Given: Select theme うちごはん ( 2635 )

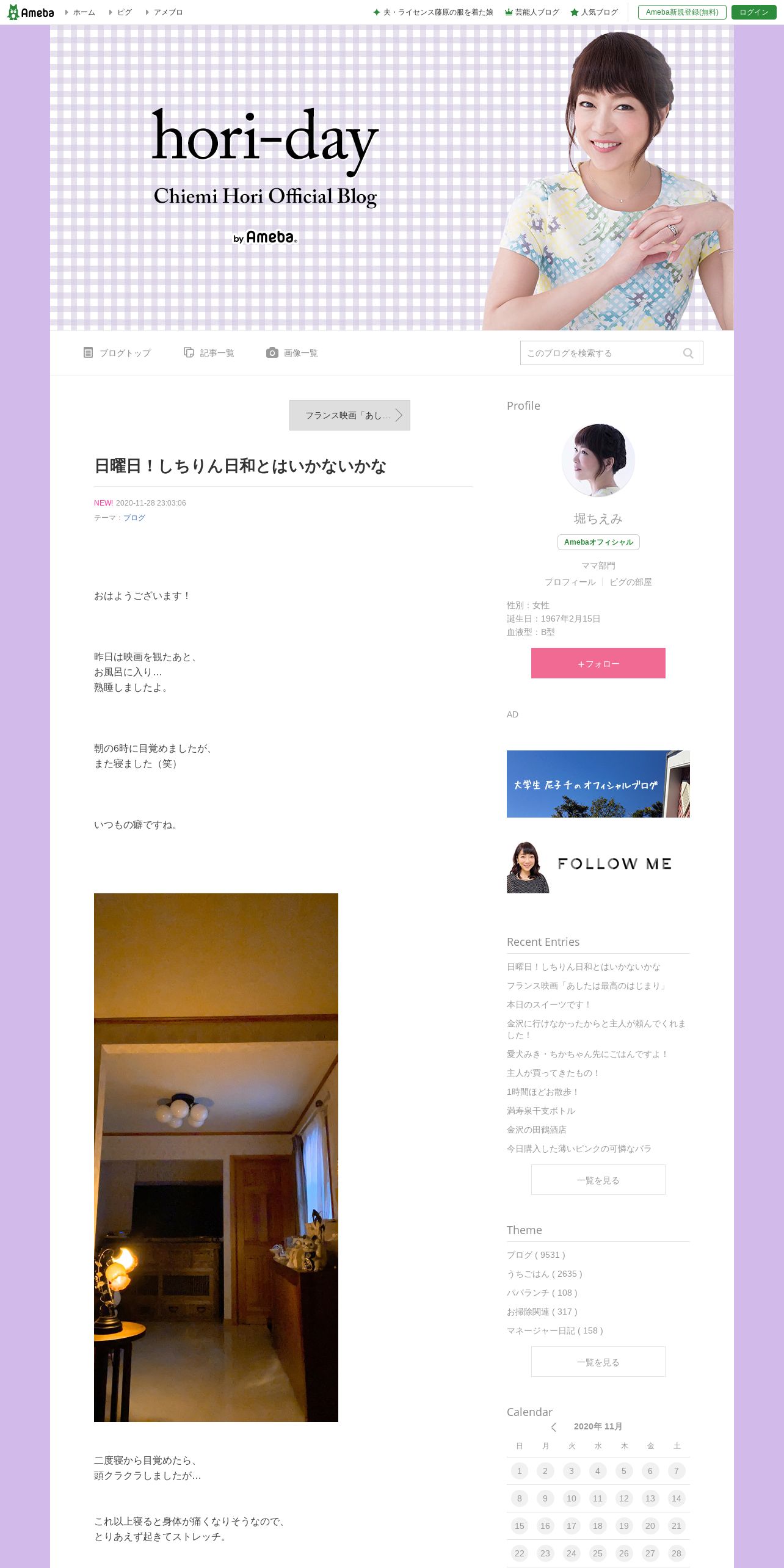Looking at the screenshot, I should click(545, 1274).
